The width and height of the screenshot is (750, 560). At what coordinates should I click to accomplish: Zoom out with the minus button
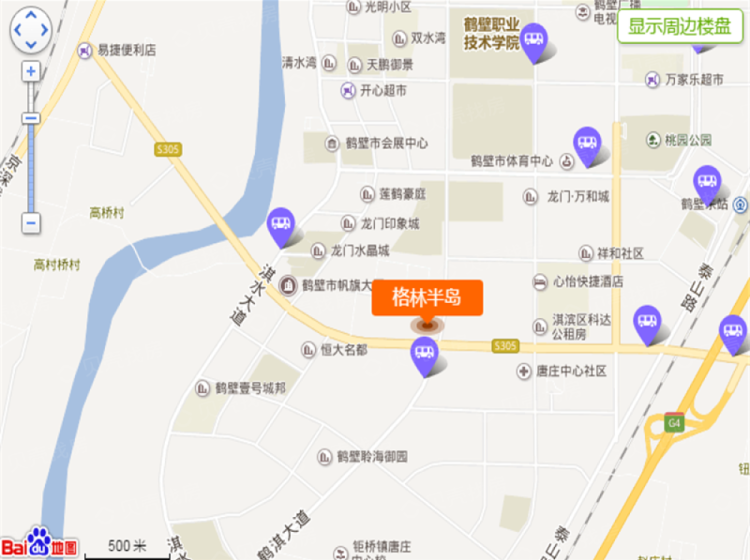[x=31, y=221]
